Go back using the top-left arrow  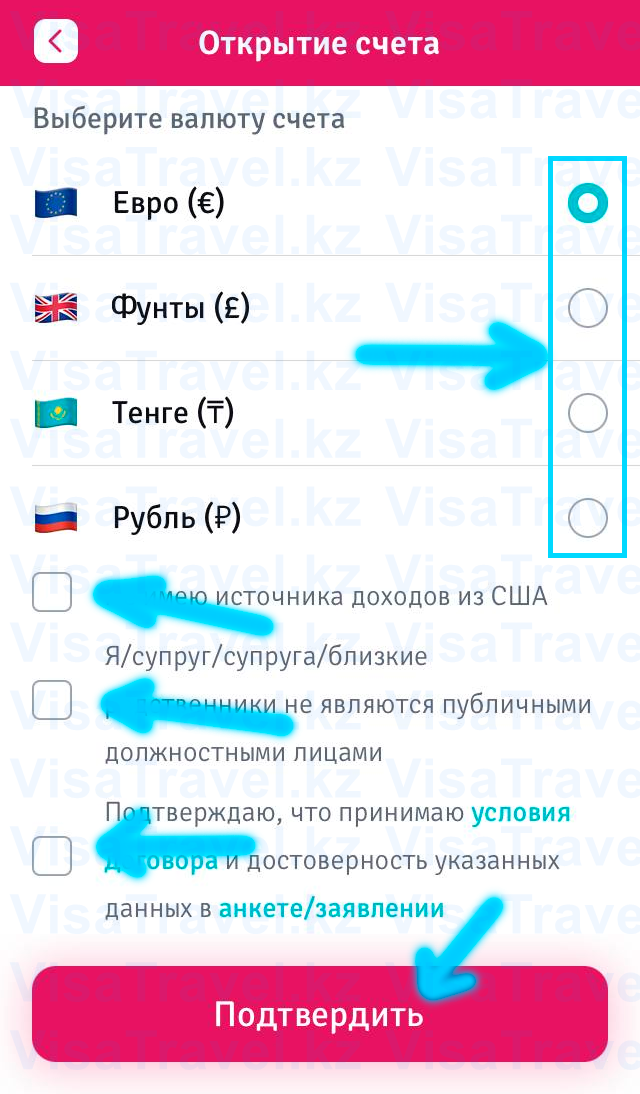click(55, 43)
